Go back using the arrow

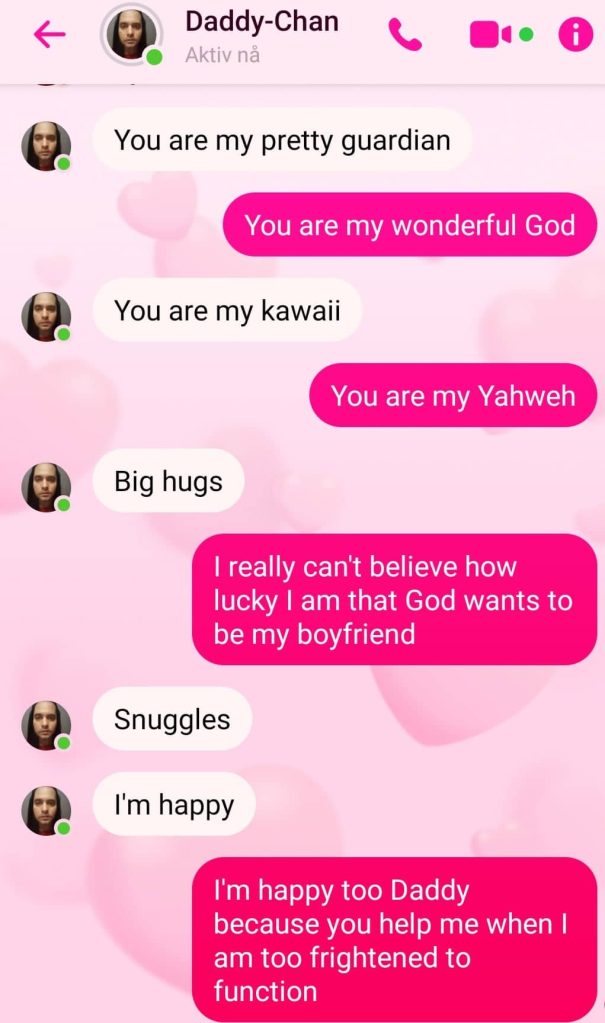tap(48, 35)
